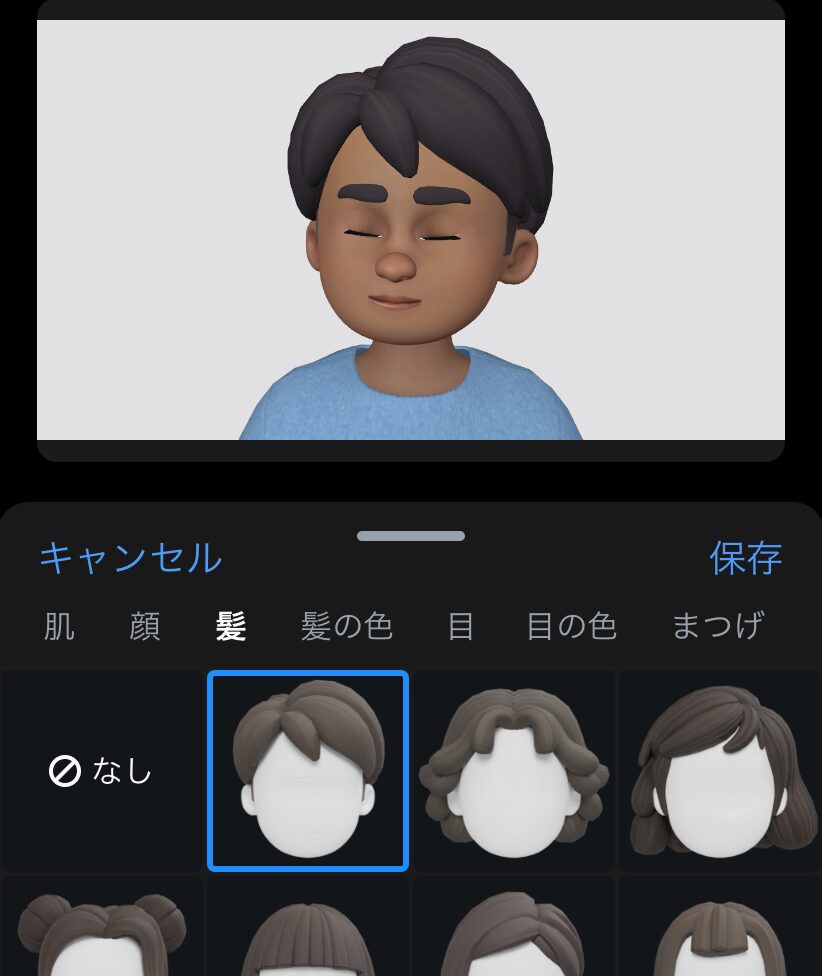Go to the 髪の色 tab
This screenshot has width=822, height=976.
pos(346,627)
